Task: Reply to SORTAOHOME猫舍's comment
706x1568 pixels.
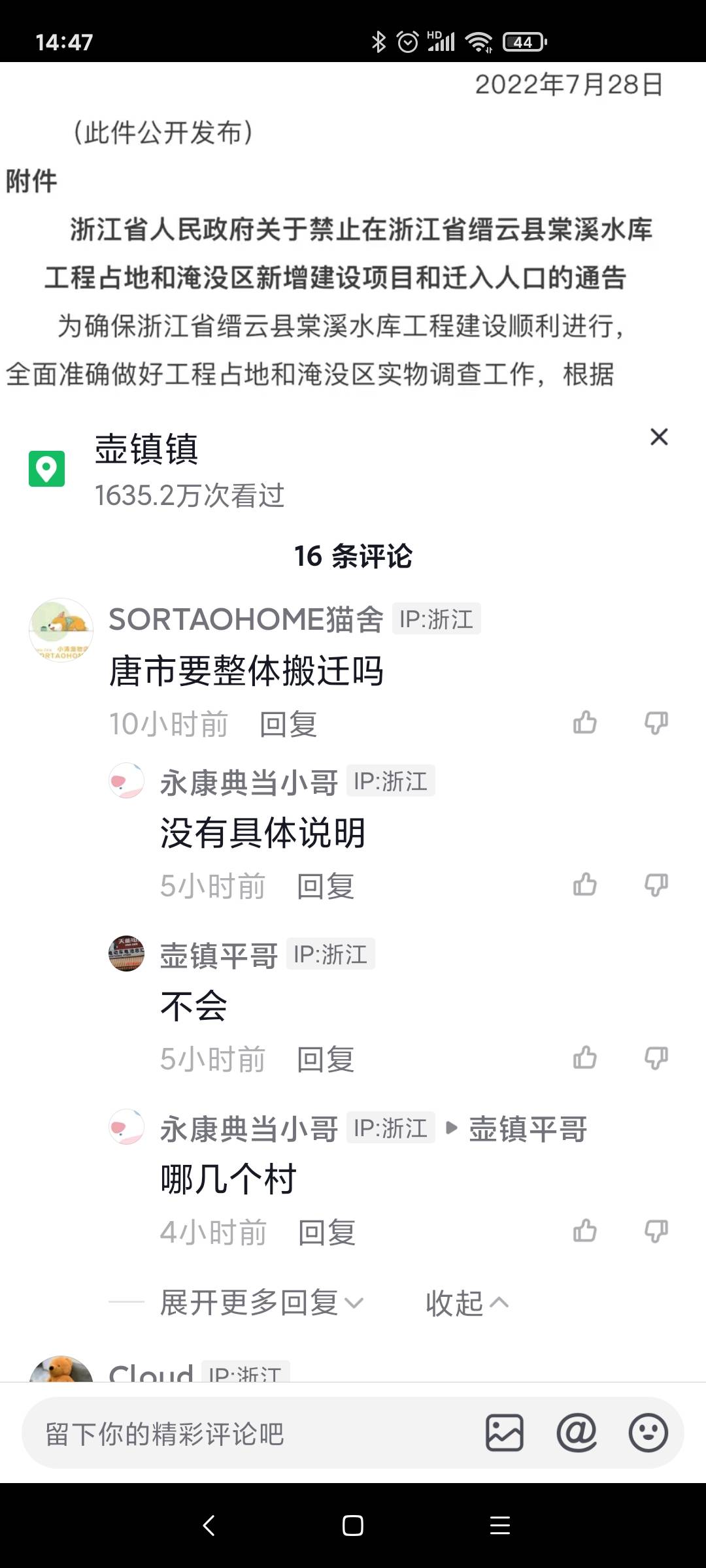Action: point(288,724)
